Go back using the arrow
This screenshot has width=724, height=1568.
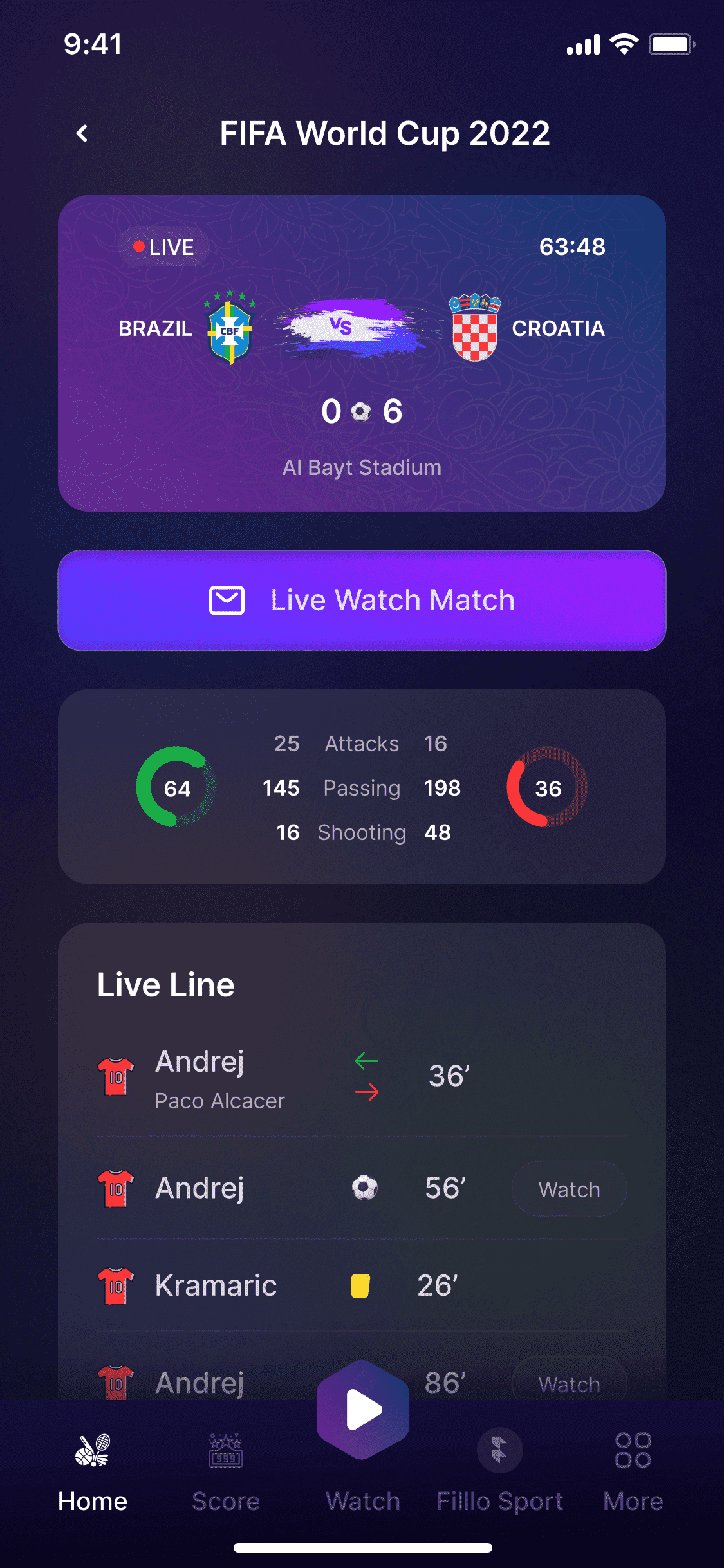point(82,133)
